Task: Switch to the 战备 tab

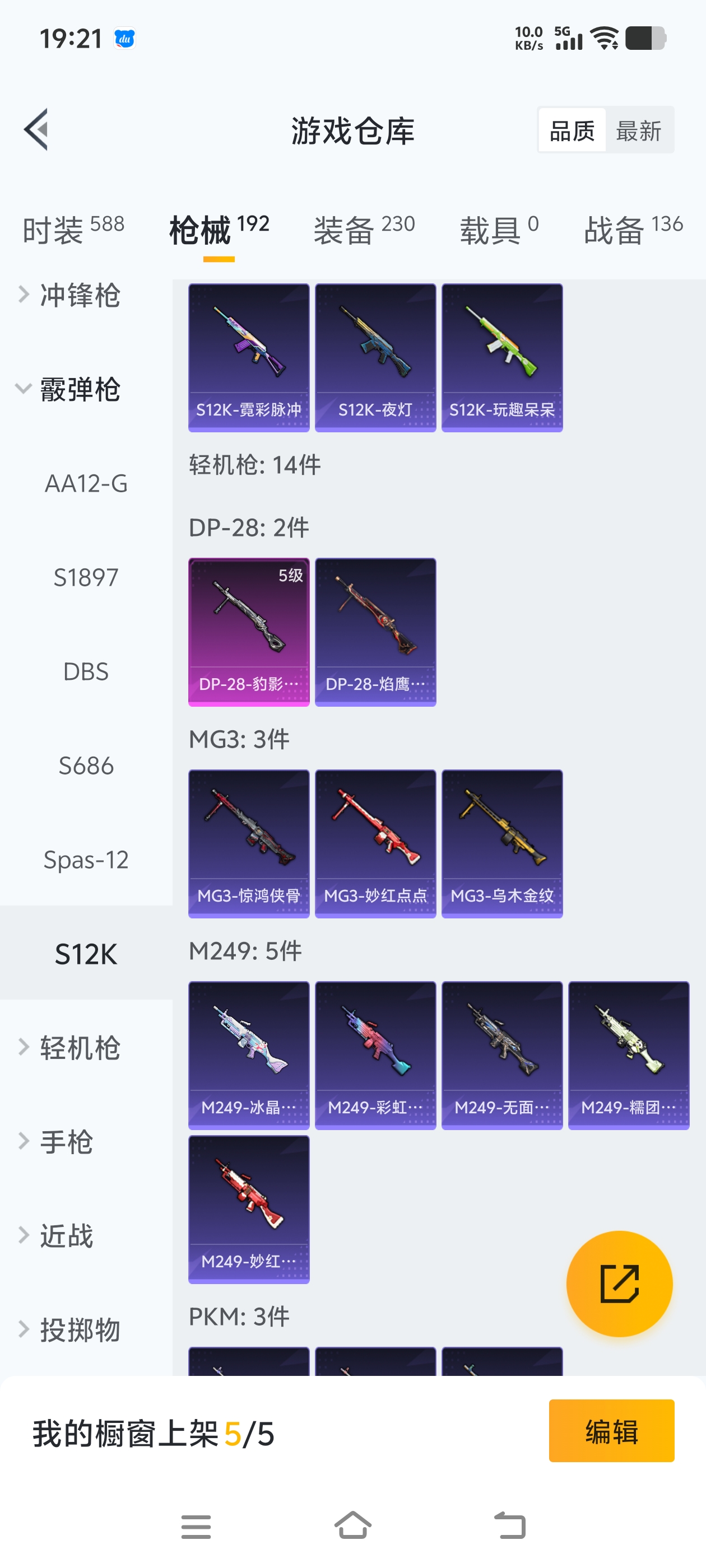Action: click(633, 230)
